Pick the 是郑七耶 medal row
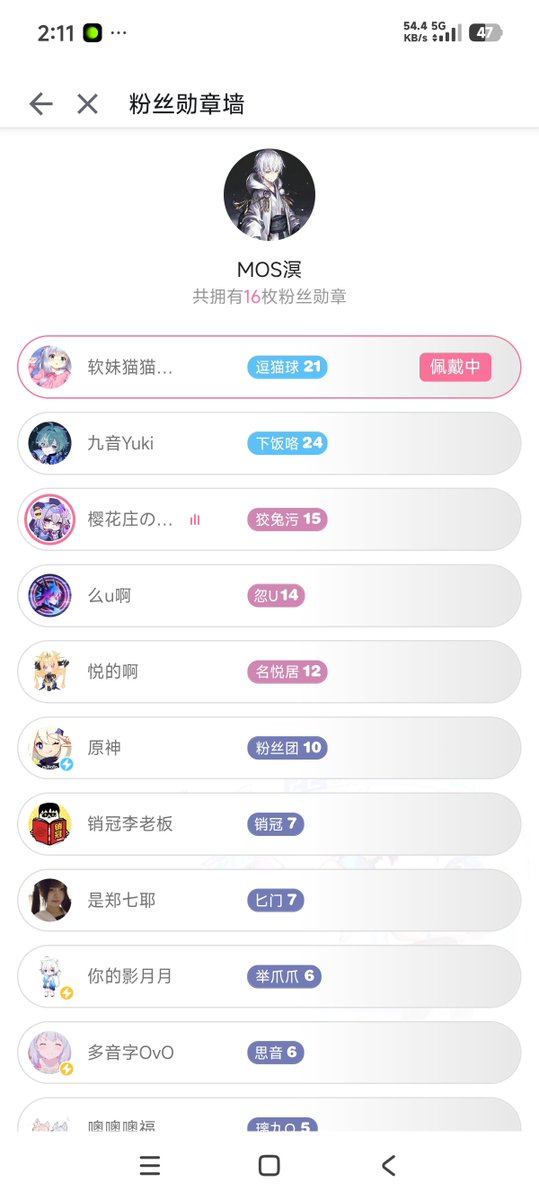This screenshot has width=539, height=1200. pos(269,900)
